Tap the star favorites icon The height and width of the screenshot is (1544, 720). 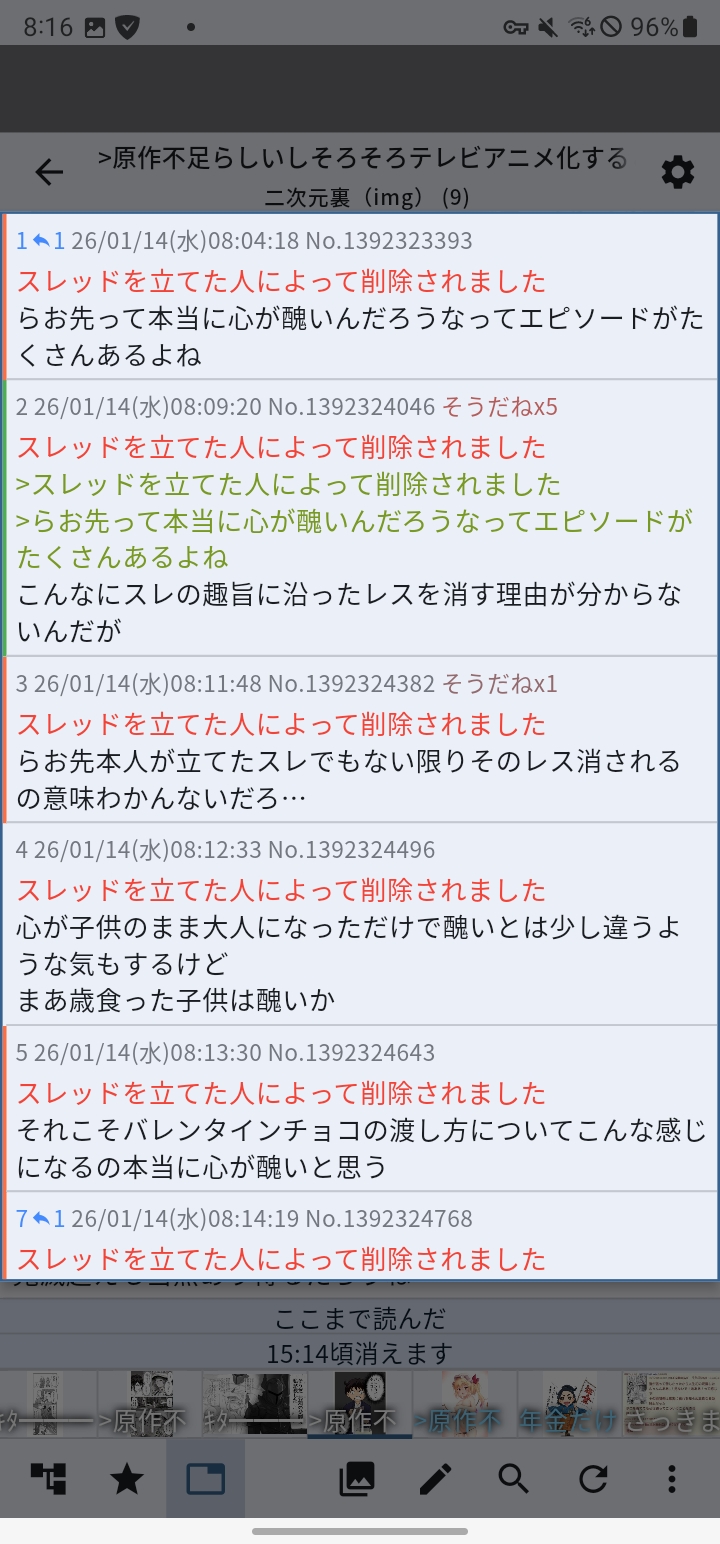127,1478
